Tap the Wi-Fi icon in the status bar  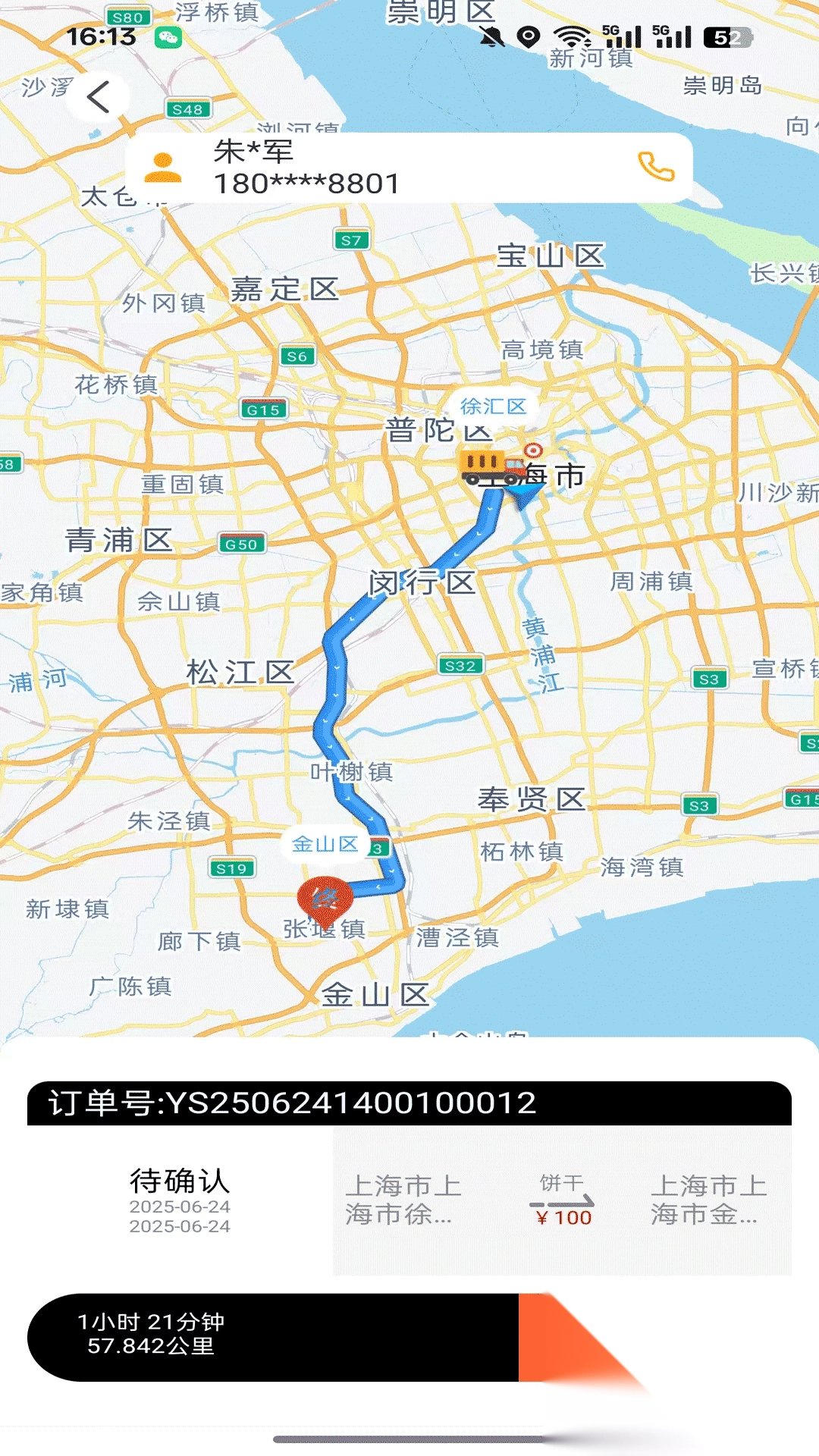[x=571, y=36]
